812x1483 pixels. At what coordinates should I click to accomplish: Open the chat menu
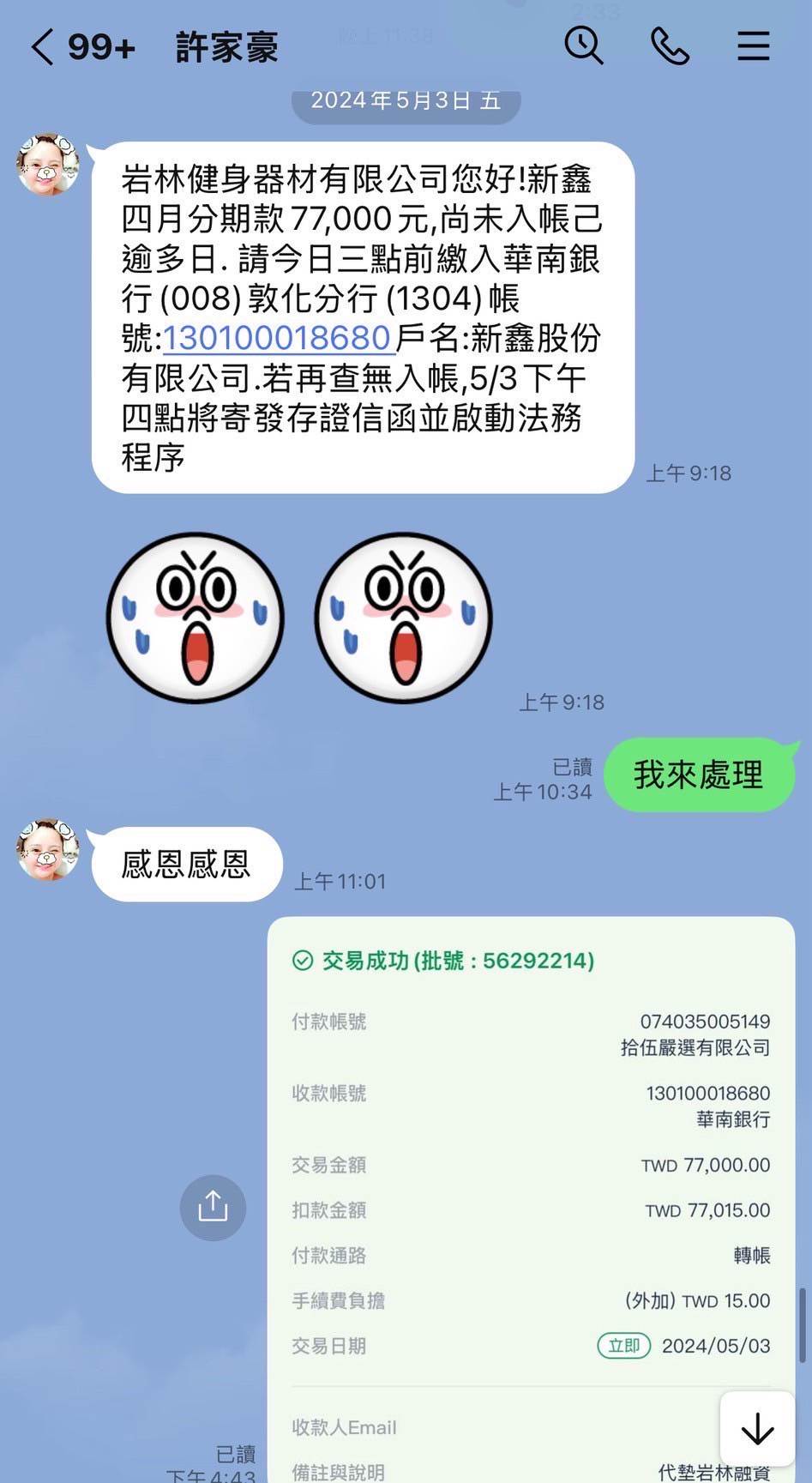[753, 46]
